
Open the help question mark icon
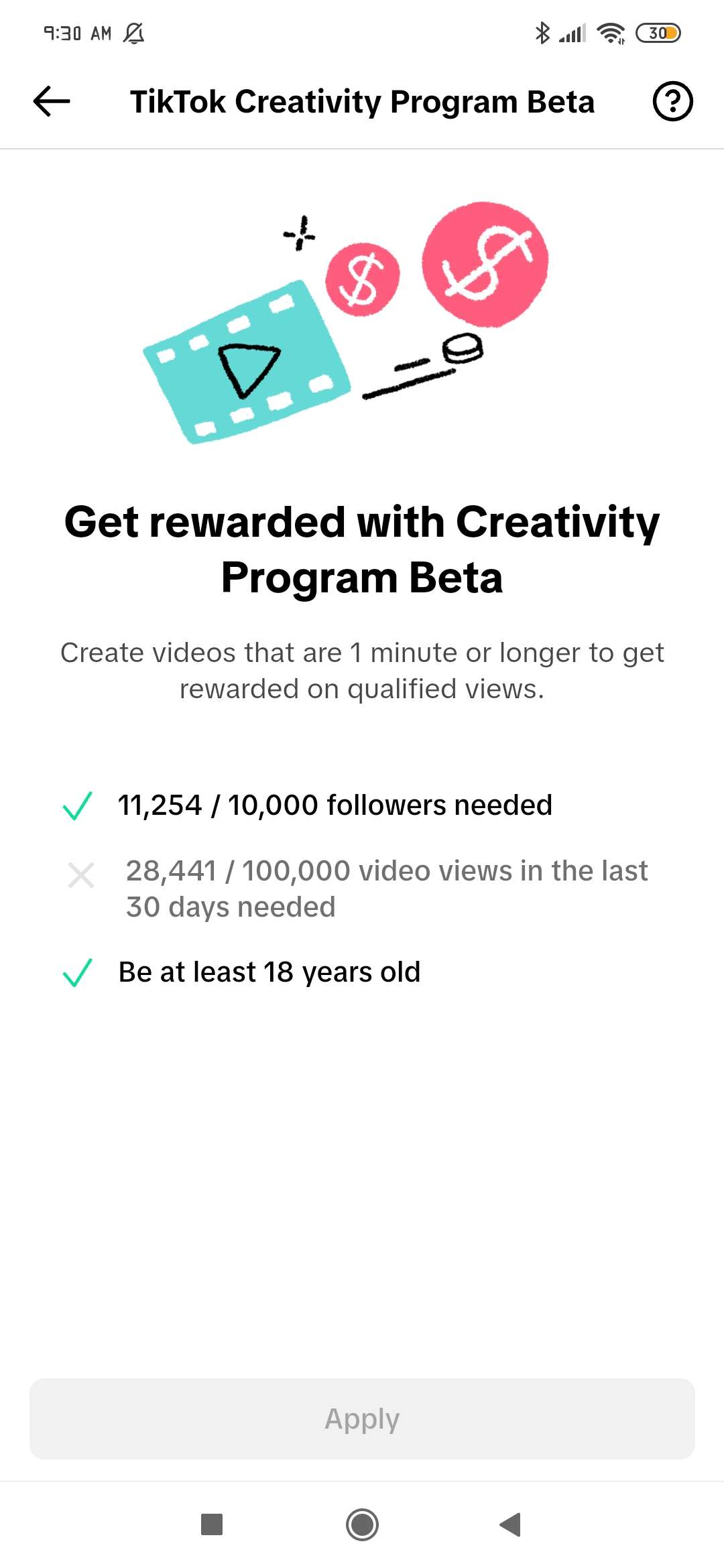coord(672,101)
